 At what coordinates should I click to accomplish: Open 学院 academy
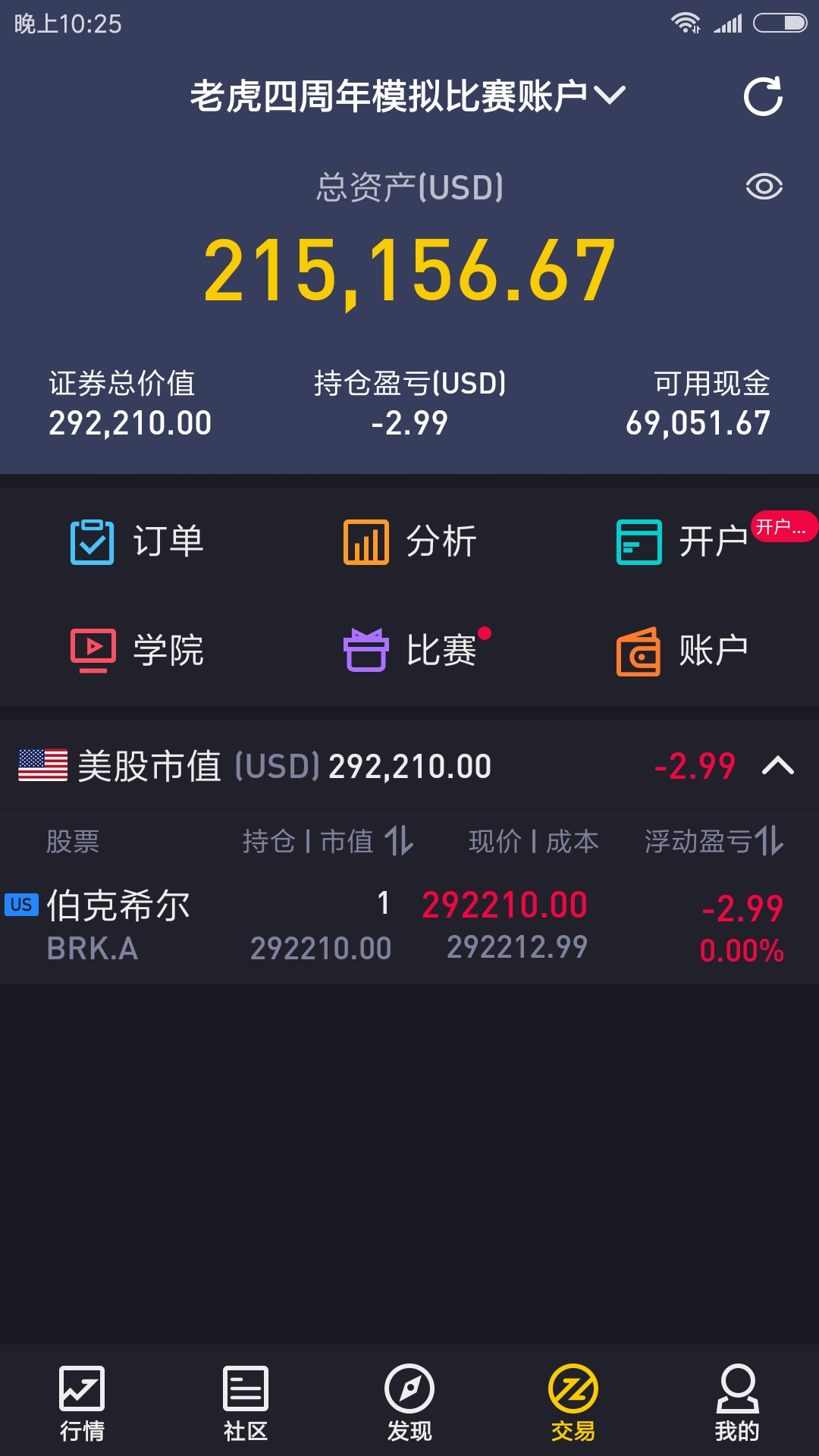point(137,651)
